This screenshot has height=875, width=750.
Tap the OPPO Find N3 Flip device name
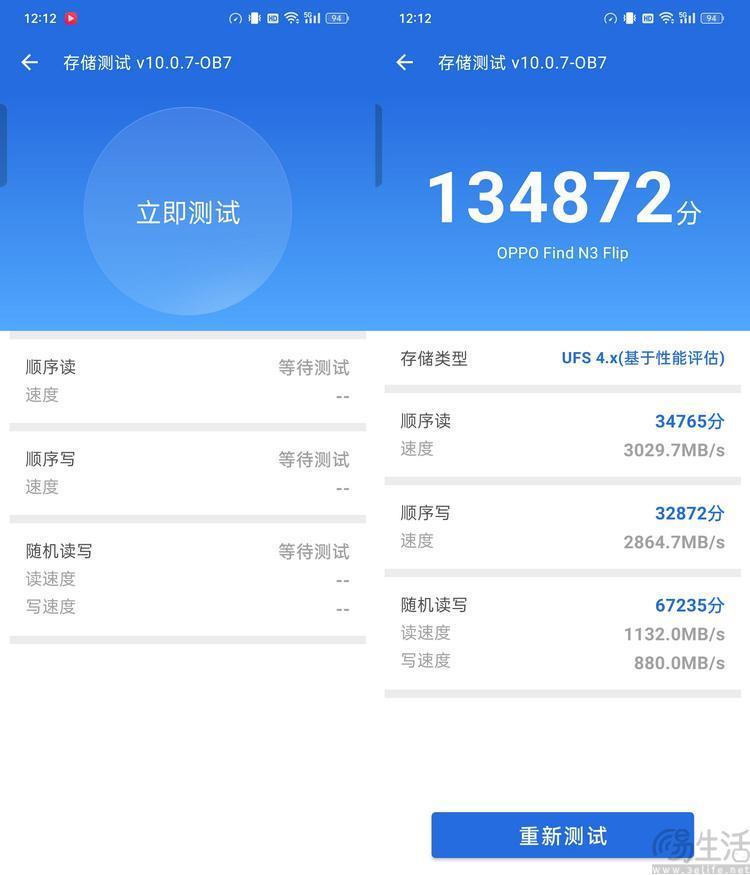click(x=562, y=253)
